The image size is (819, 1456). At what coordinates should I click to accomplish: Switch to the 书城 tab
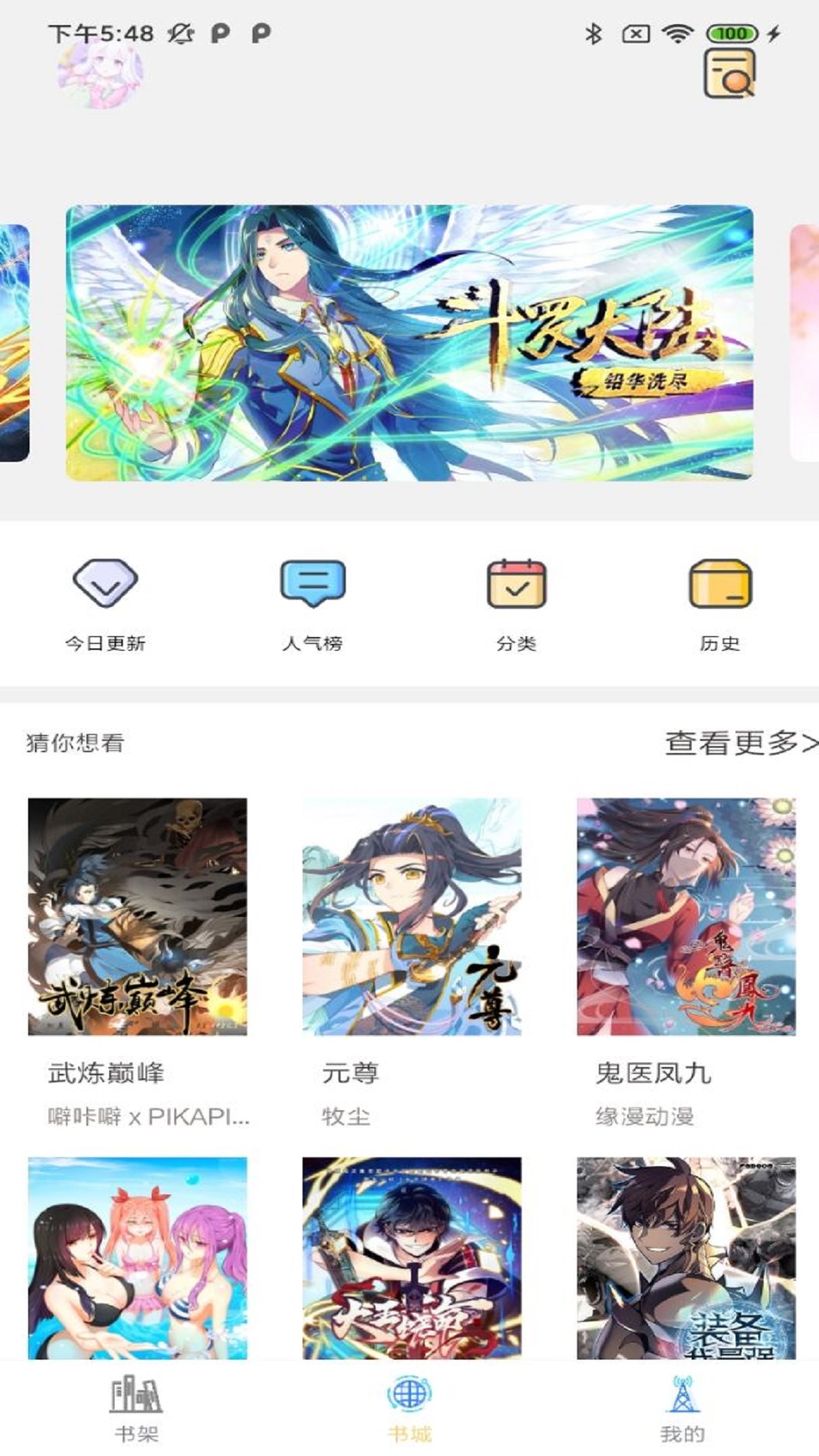(x=409, y=1409)
